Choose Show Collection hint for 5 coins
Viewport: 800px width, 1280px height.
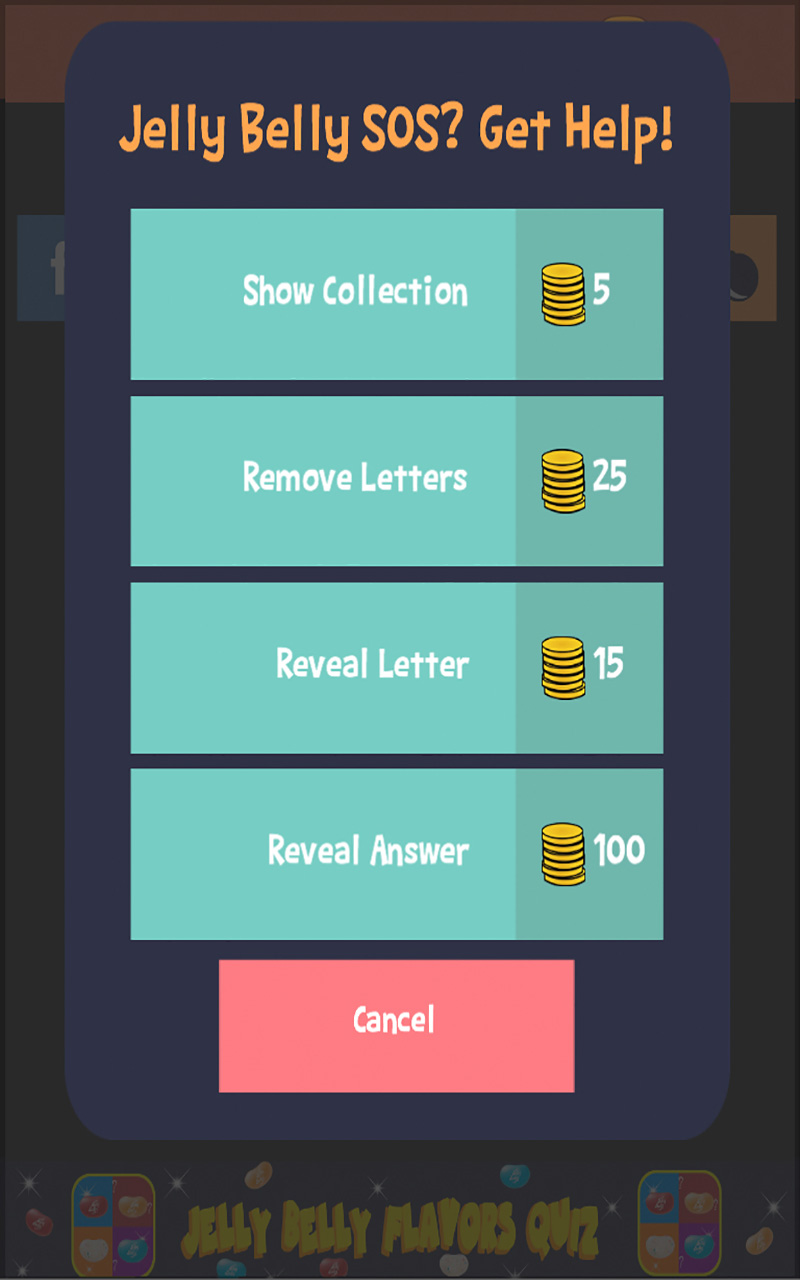(396, 294)
